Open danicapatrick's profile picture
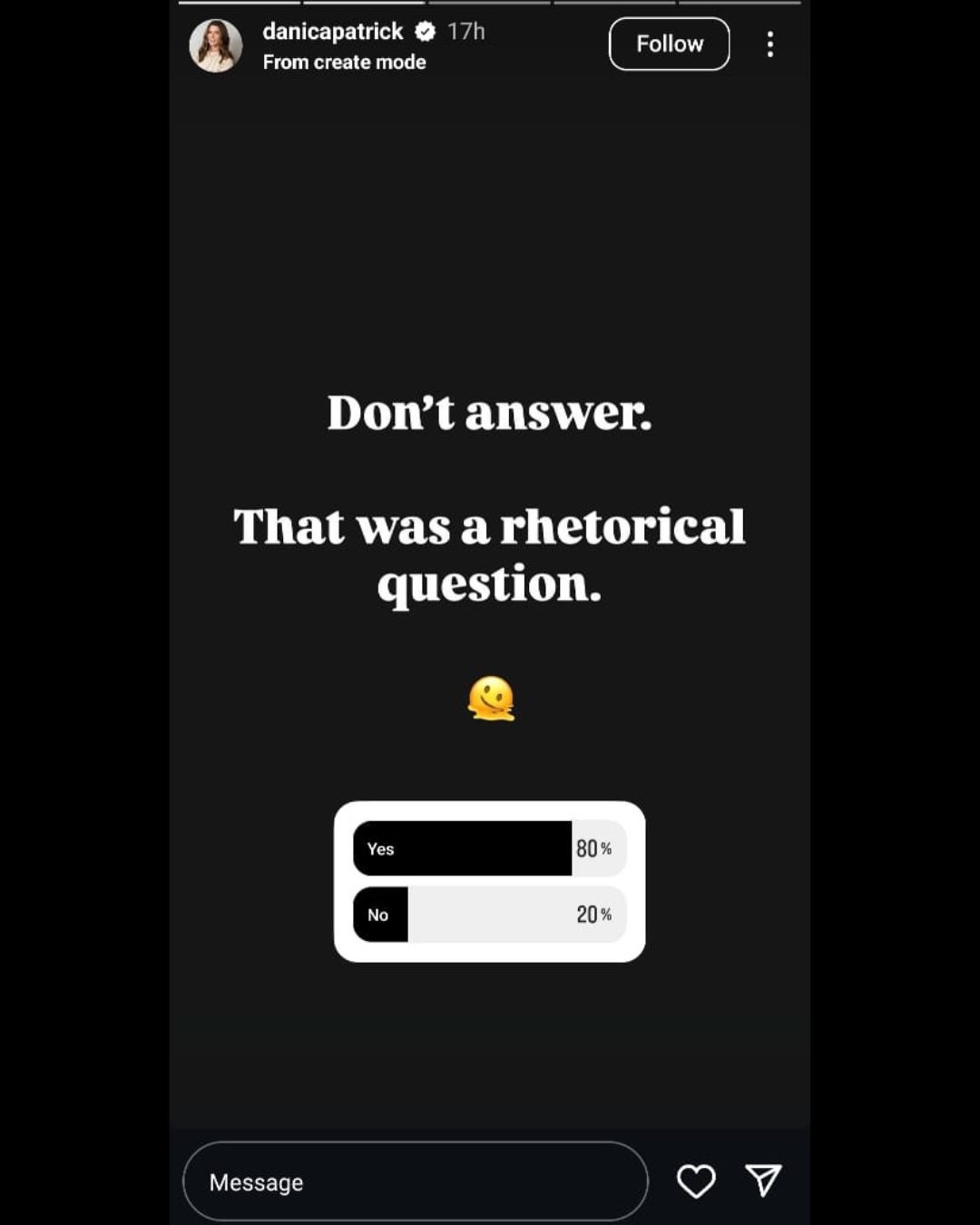This screenshot has height=1225, width=980. pos(216,45)
